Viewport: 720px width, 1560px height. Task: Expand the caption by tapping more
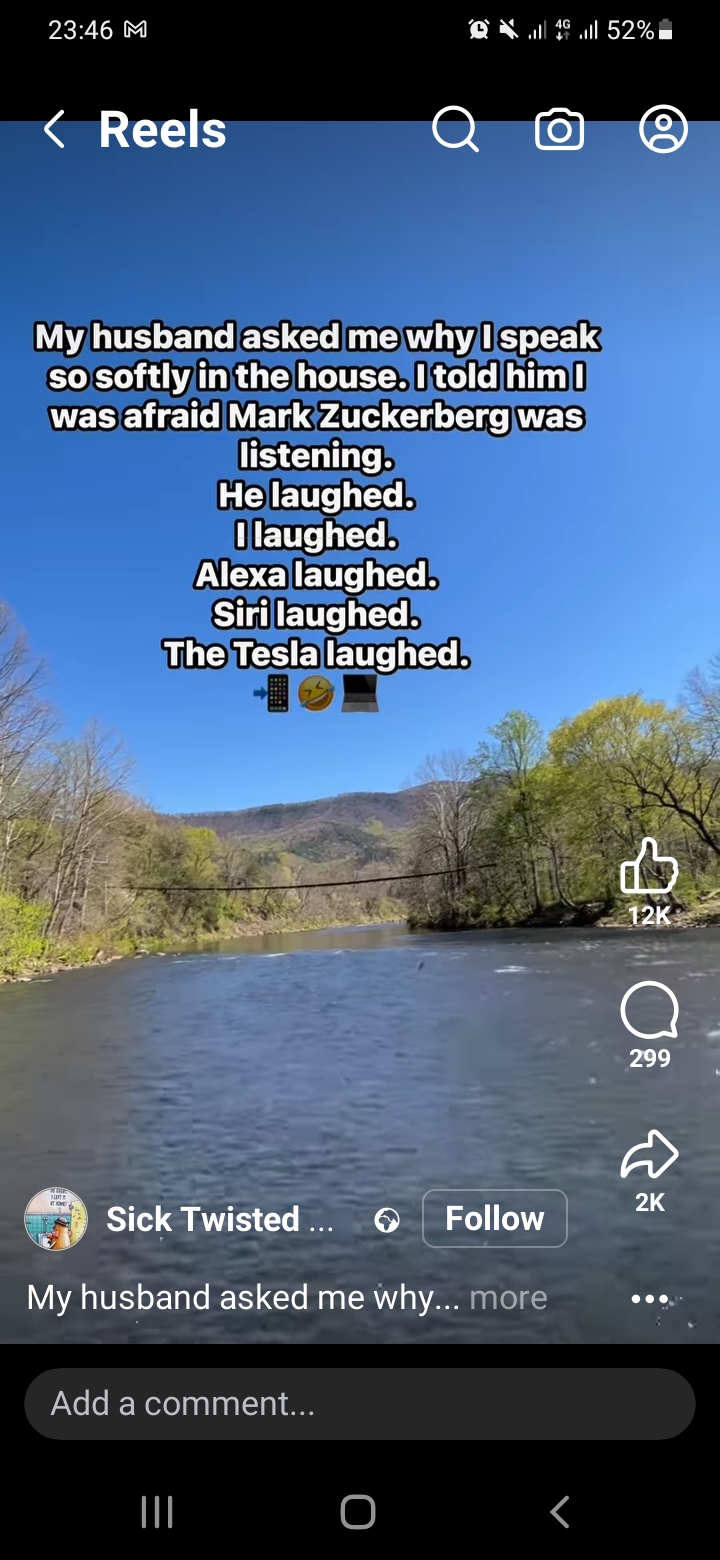[x=508, y=1298]
